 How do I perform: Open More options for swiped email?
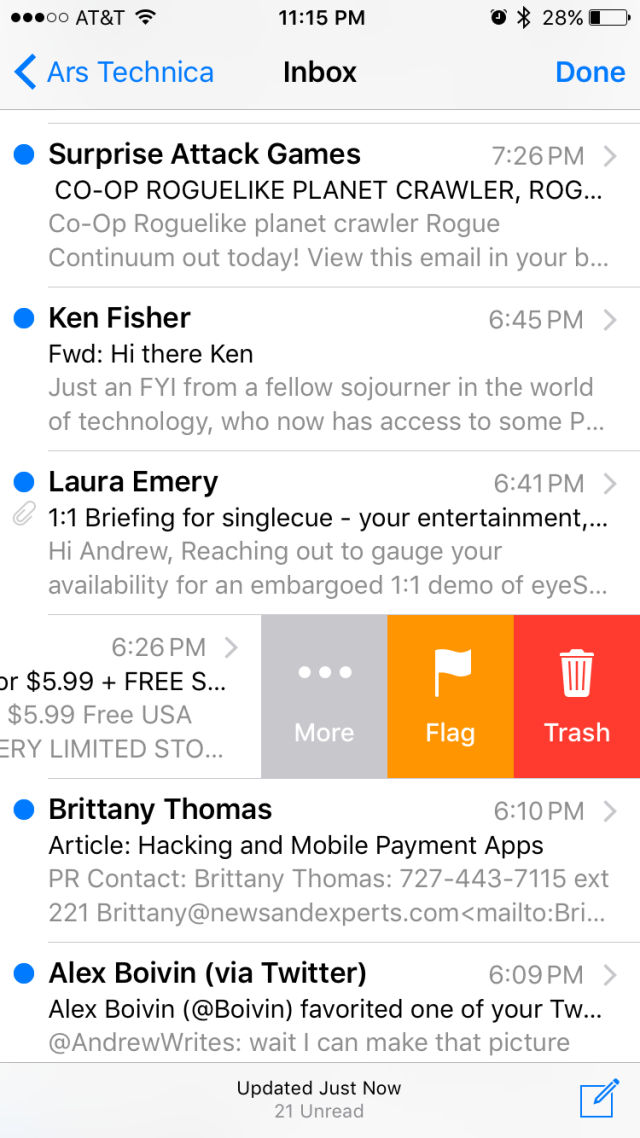coord(324,697)
